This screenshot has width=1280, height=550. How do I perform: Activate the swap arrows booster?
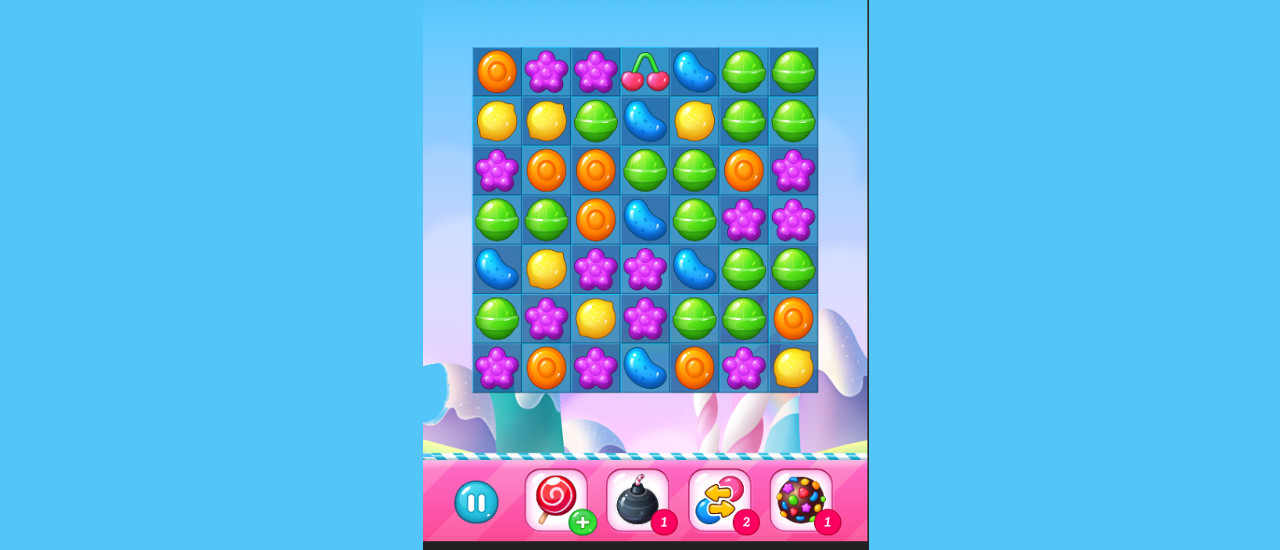coord(719,500)
